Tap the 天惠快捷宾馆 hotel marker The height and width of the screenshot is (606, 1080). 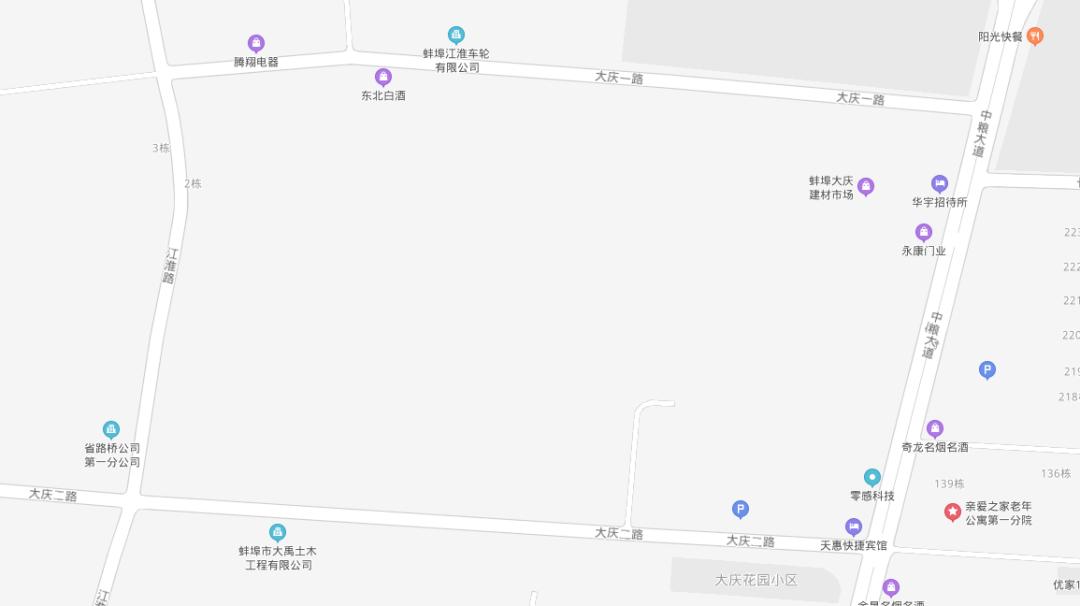[853, 526]
